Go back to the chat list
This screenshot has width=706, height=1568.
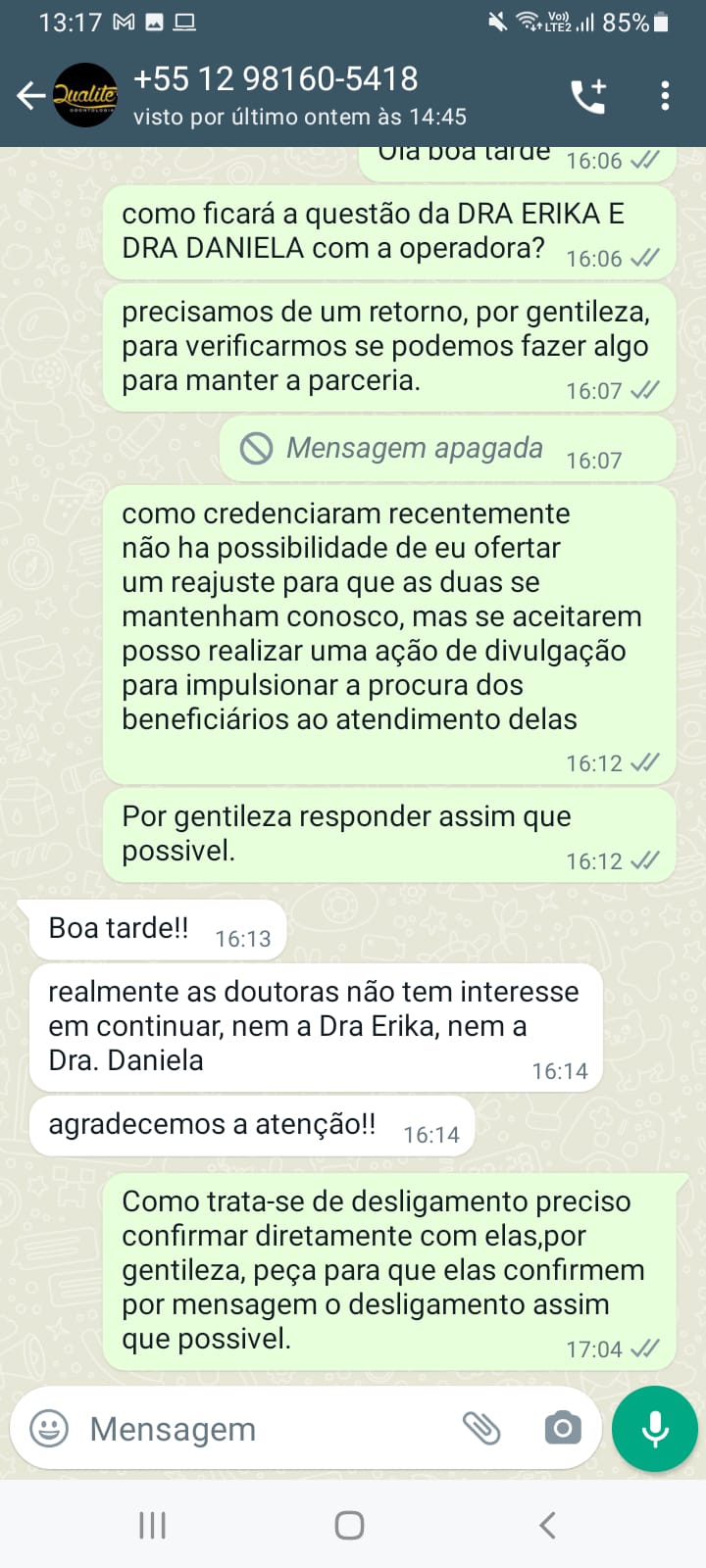[x=29, y=95]
